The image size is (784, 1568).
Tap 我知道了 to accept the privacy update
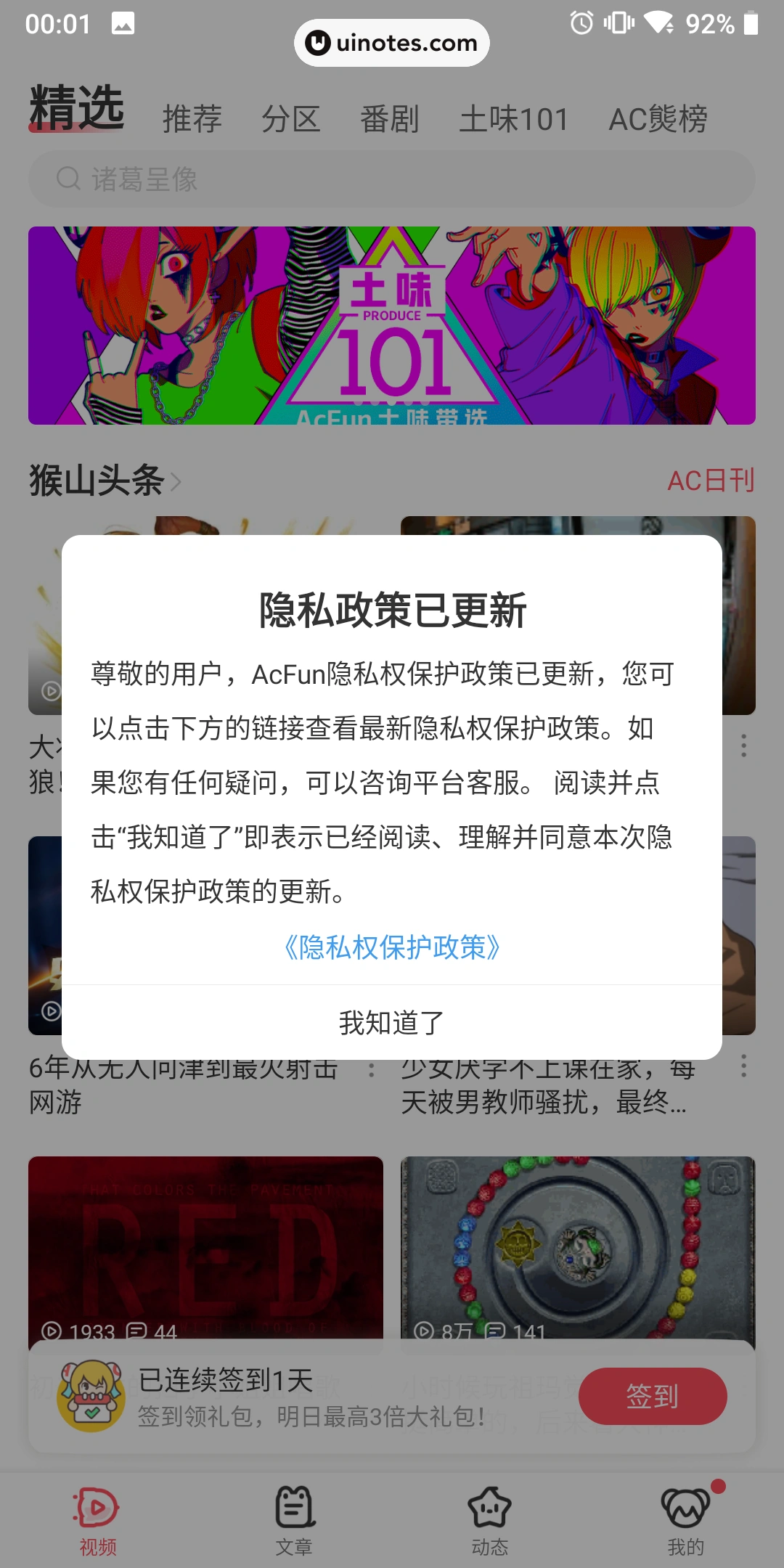391,1022
